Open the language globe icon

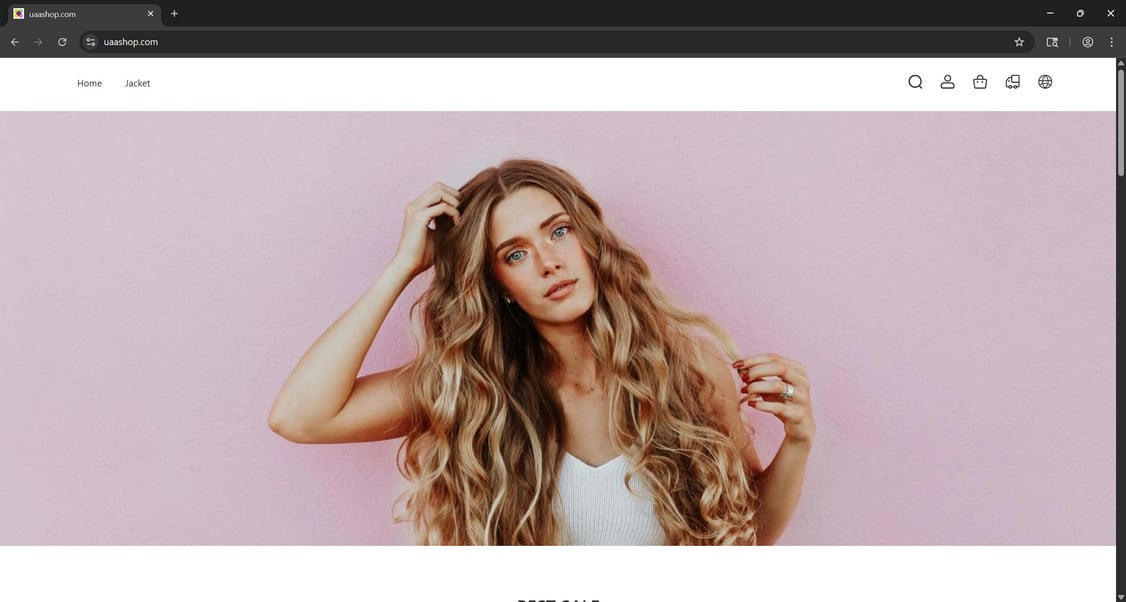click(x=1045, y=82)
